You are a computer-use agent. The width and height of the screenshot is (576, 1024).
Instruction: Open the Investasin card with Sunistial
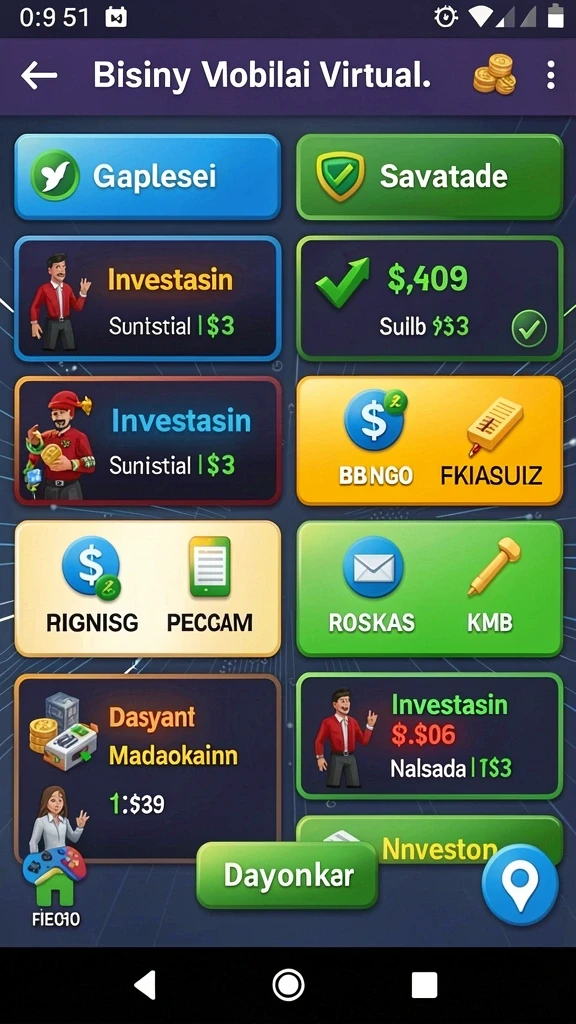148,441
